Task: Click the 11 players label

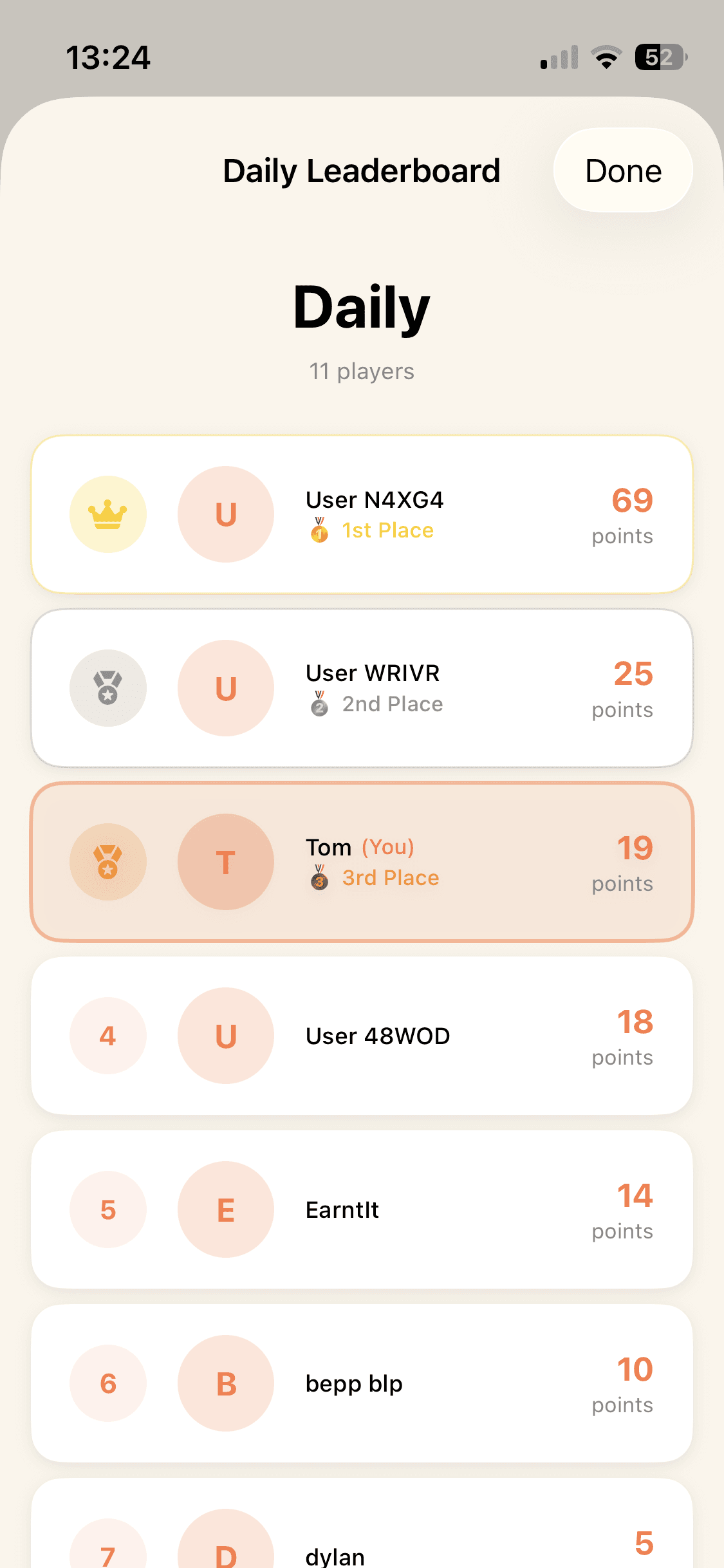Action: (x=361, y=371)
